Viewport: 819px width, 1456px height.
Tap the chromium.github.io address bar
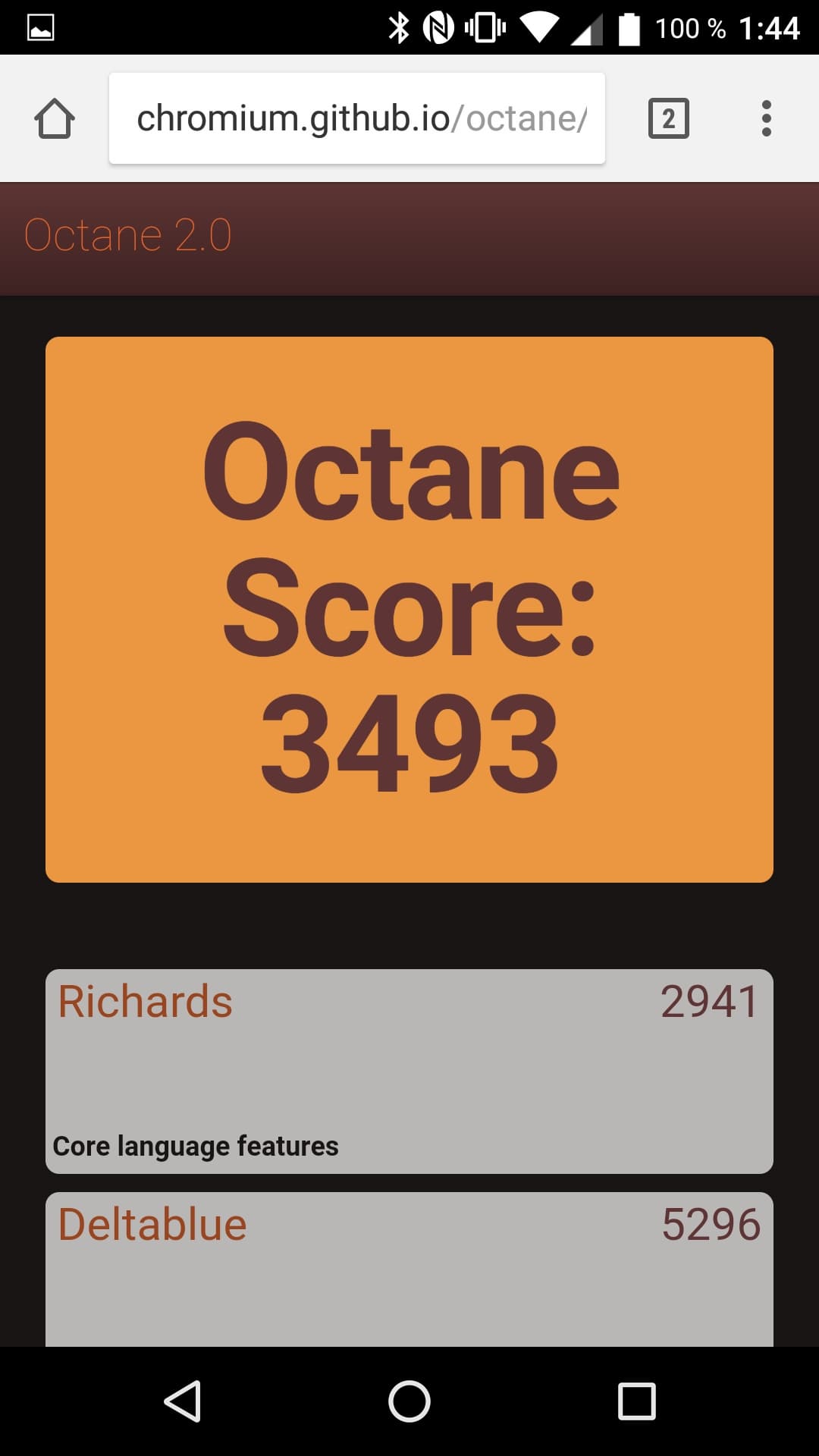pos(356,119)
